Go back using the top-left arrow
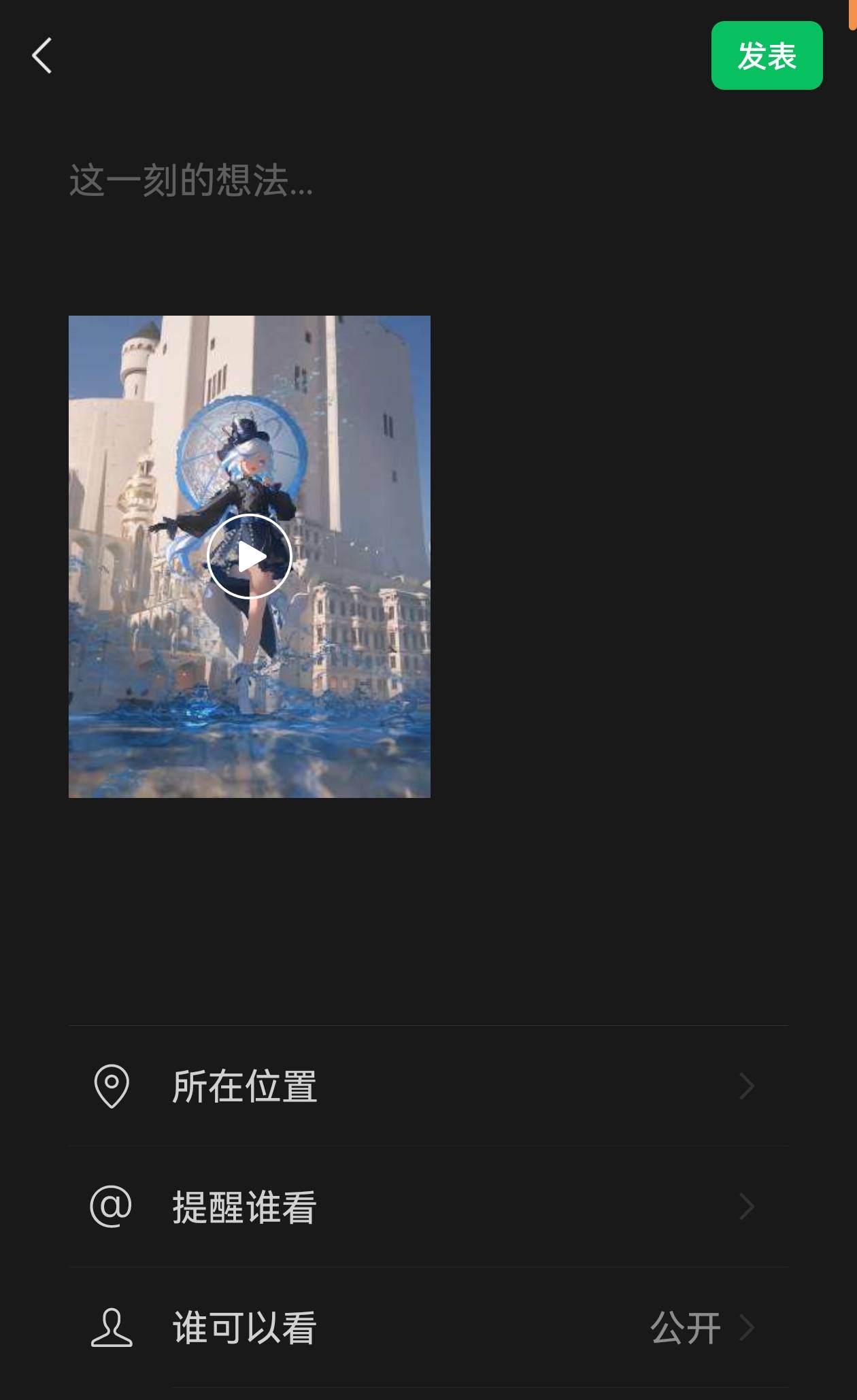This screenshot has height=1400, width=857. pos(42,55)
